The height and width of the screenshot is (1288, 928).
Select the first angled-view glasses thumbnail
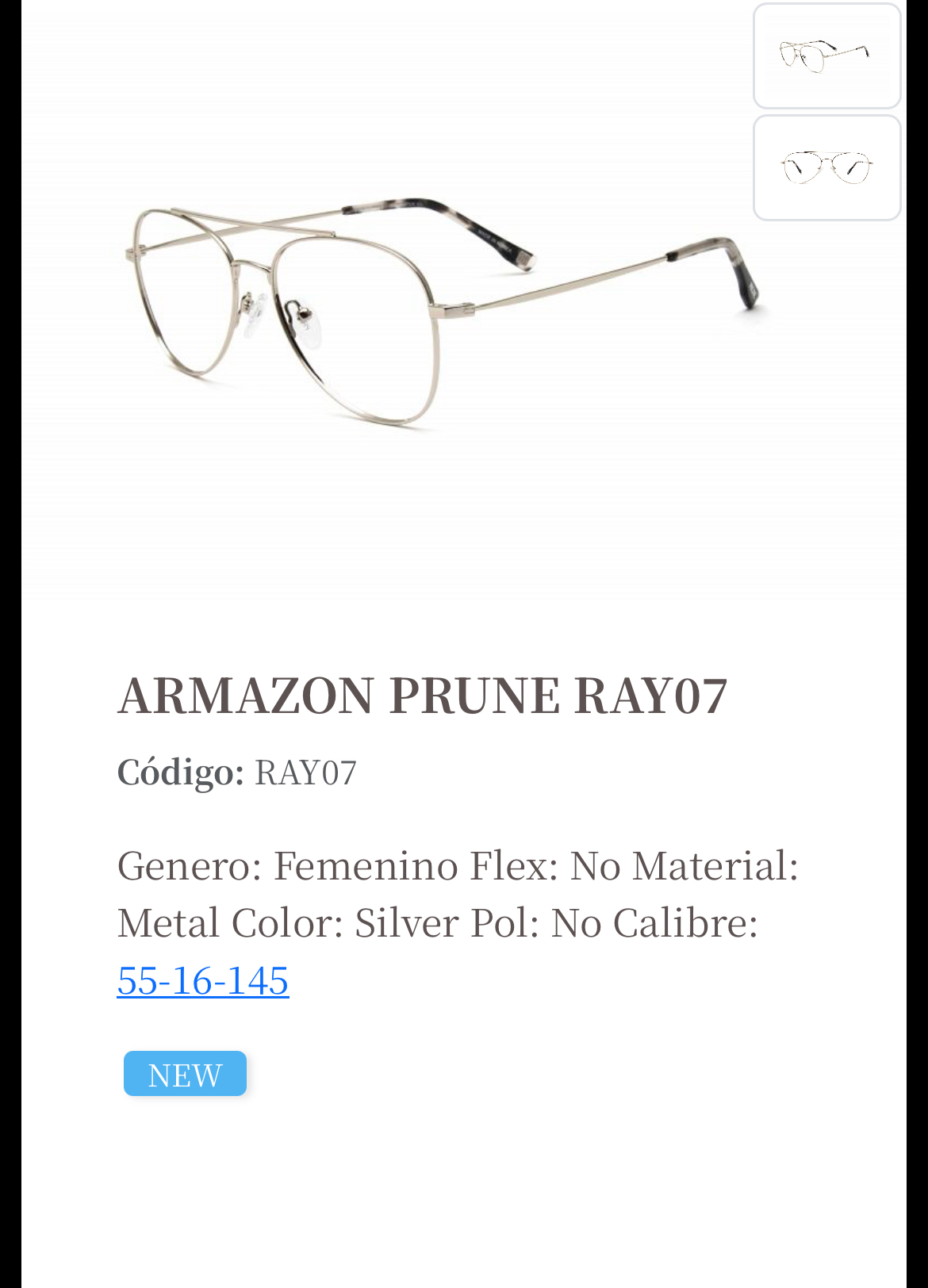click(826, 56)
